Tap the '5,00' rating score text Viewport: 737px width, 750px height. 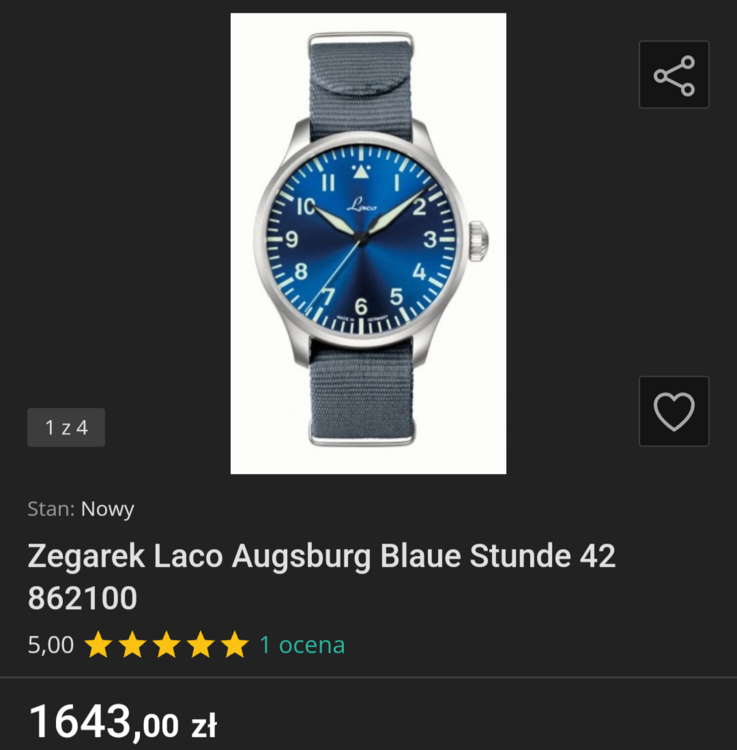pyautogui.click(x=50, y=644)
